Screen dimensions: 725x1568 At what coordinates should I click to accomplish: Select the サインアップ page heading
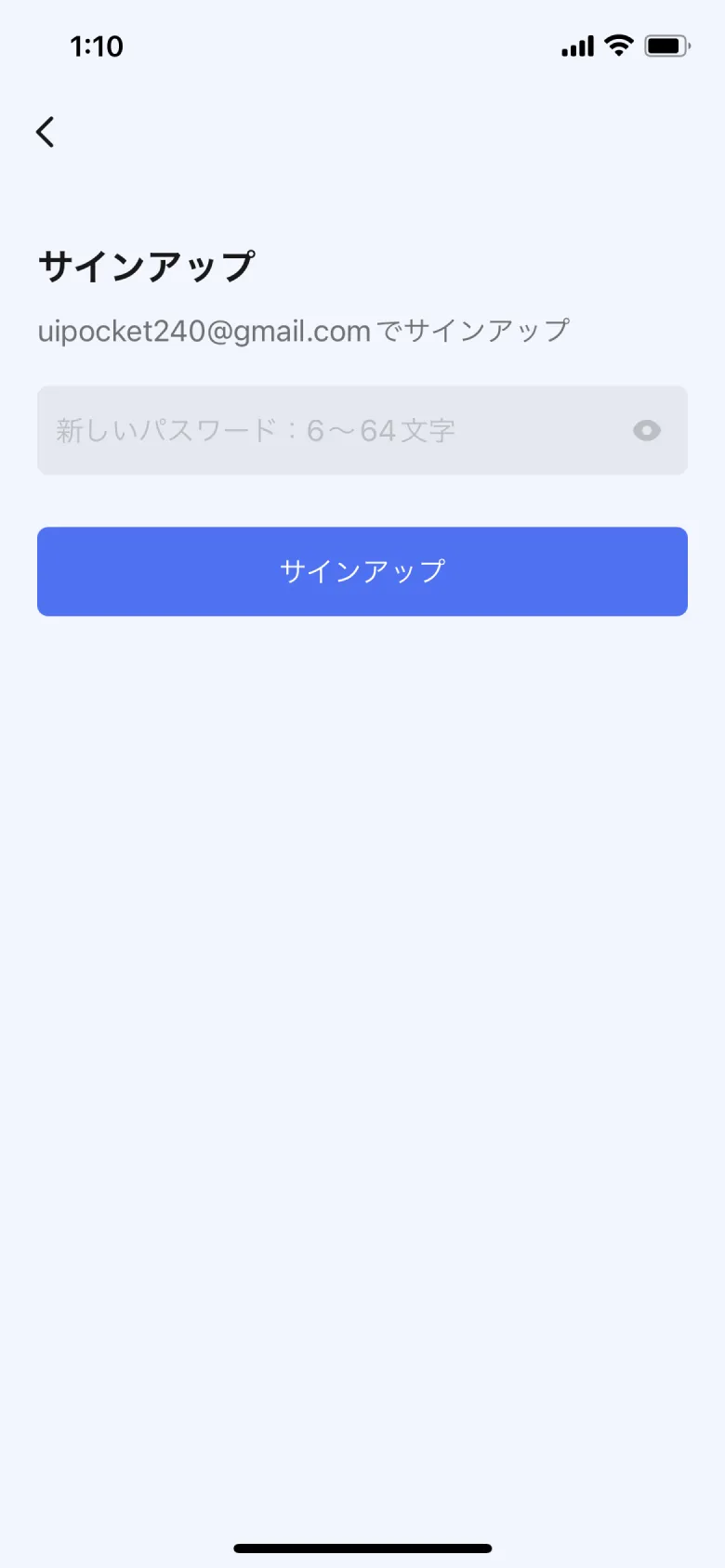point(149,264)
